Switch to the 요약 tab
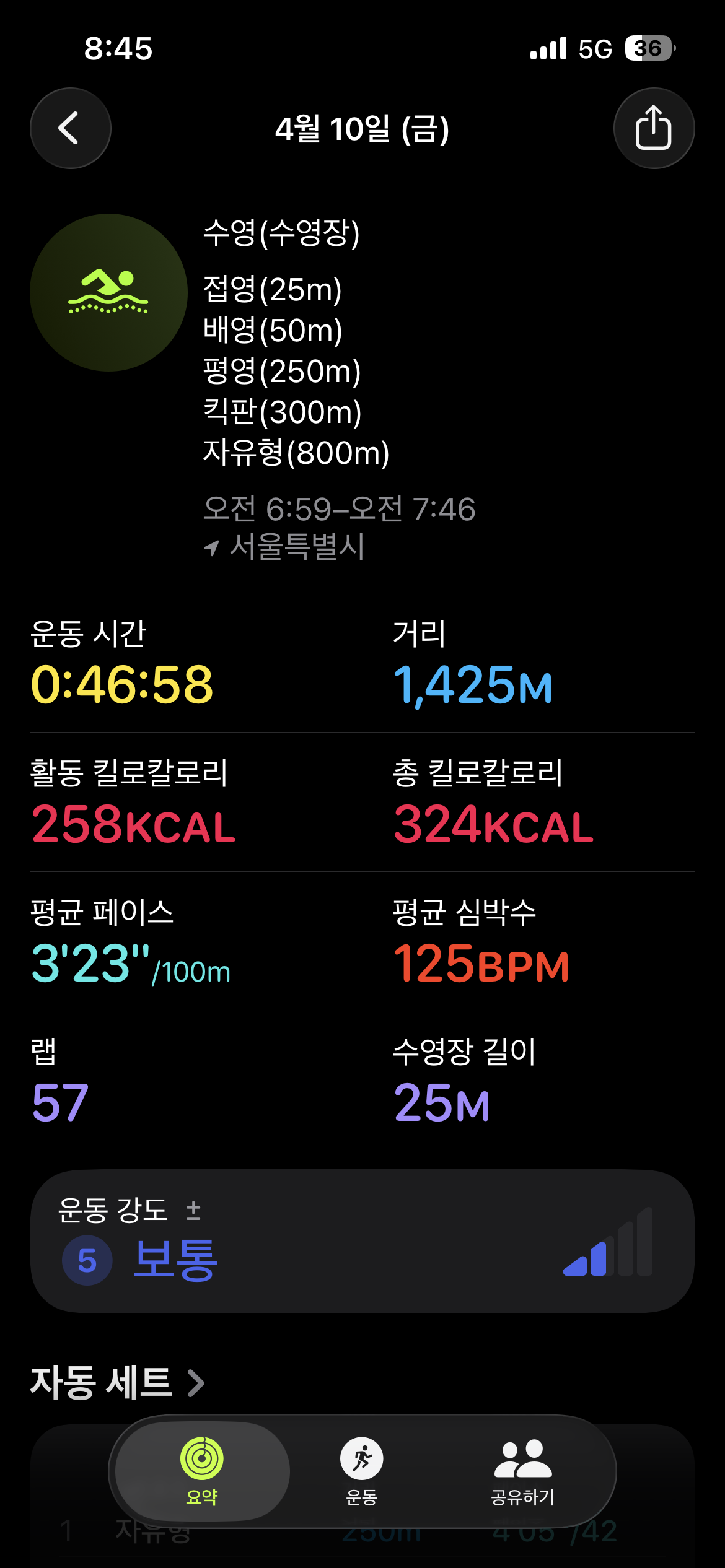Image resolution: width=725 pixels, height=1568 pixels. click(x=202, y=1470)
